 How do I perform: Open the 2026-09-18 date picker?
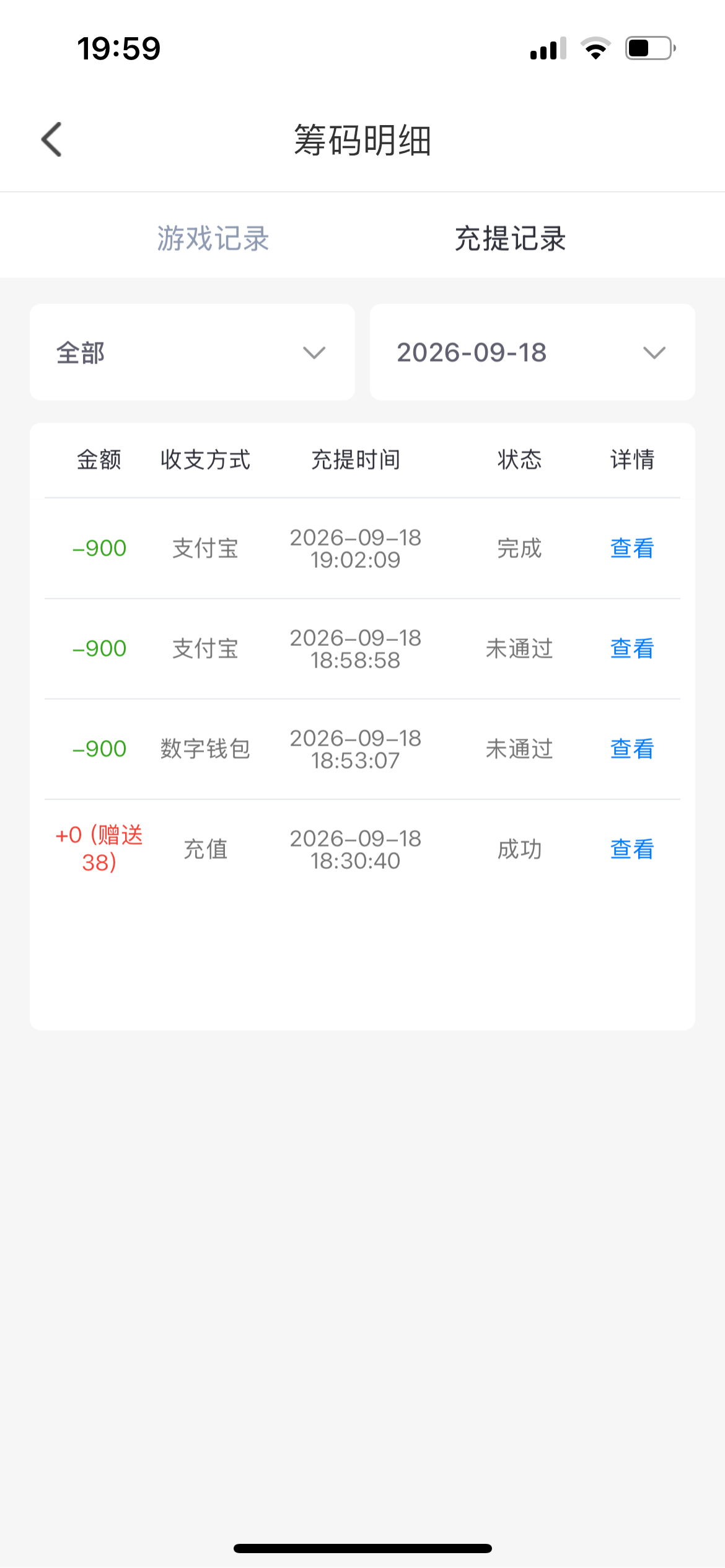[x=532, y=352]
